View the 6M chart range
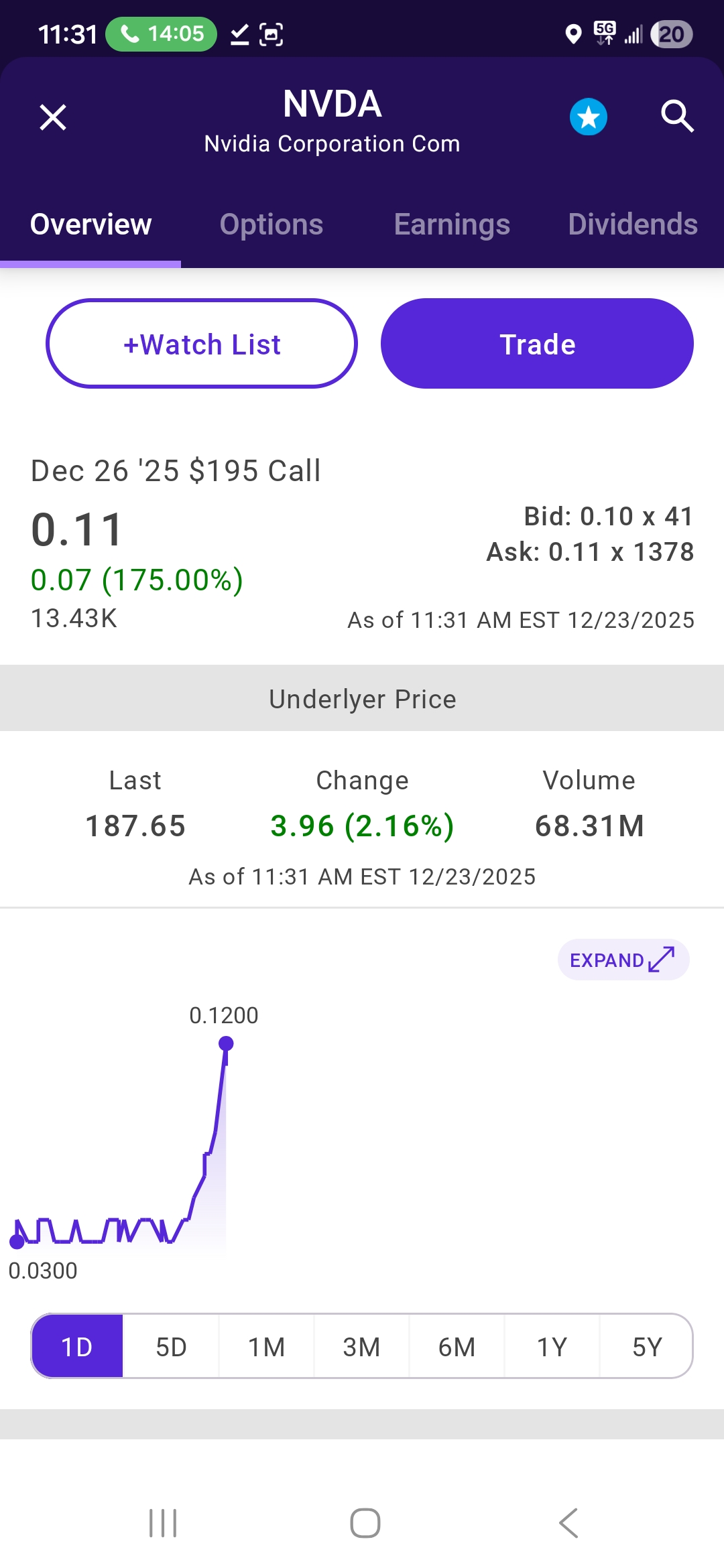 (x=457, y=1346)
